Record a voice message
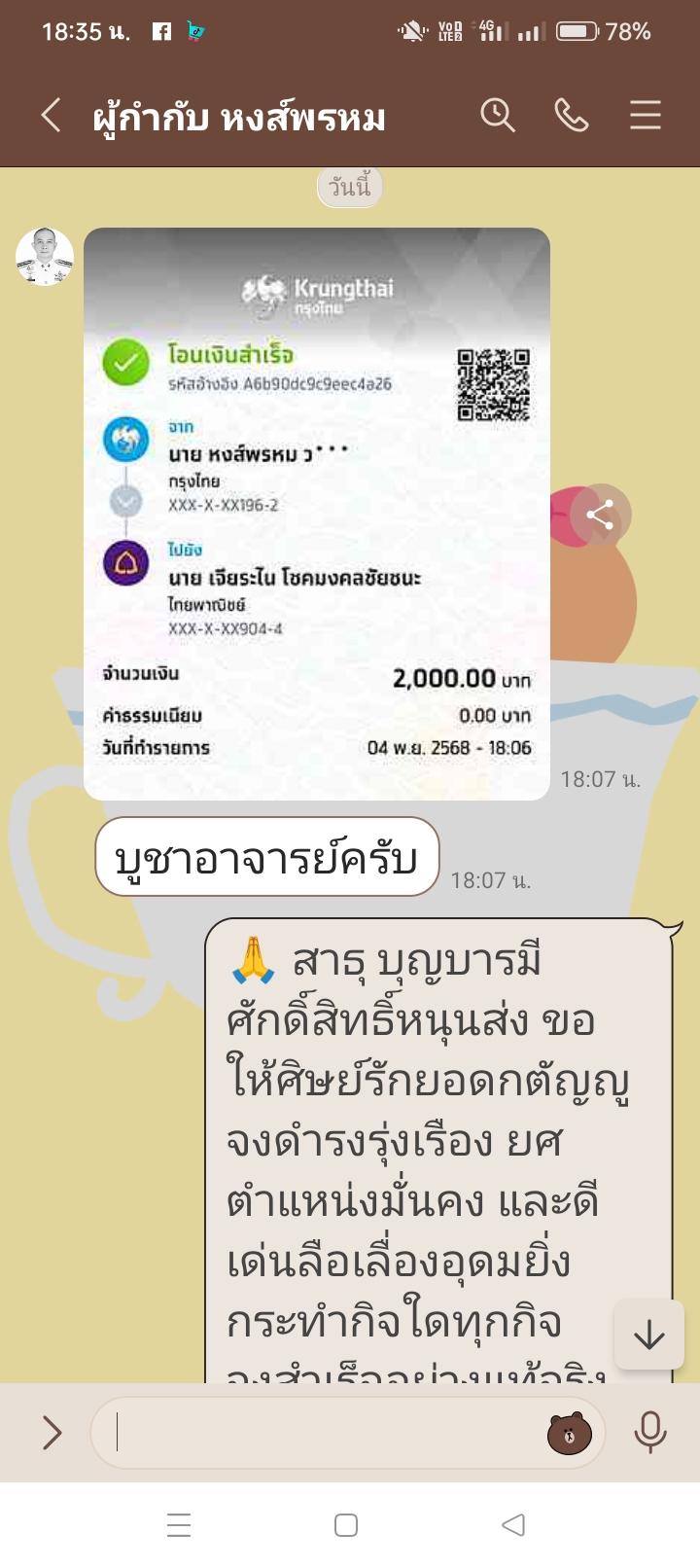The width and height of the screenshot is (700, 1568). click(649, 1432)
